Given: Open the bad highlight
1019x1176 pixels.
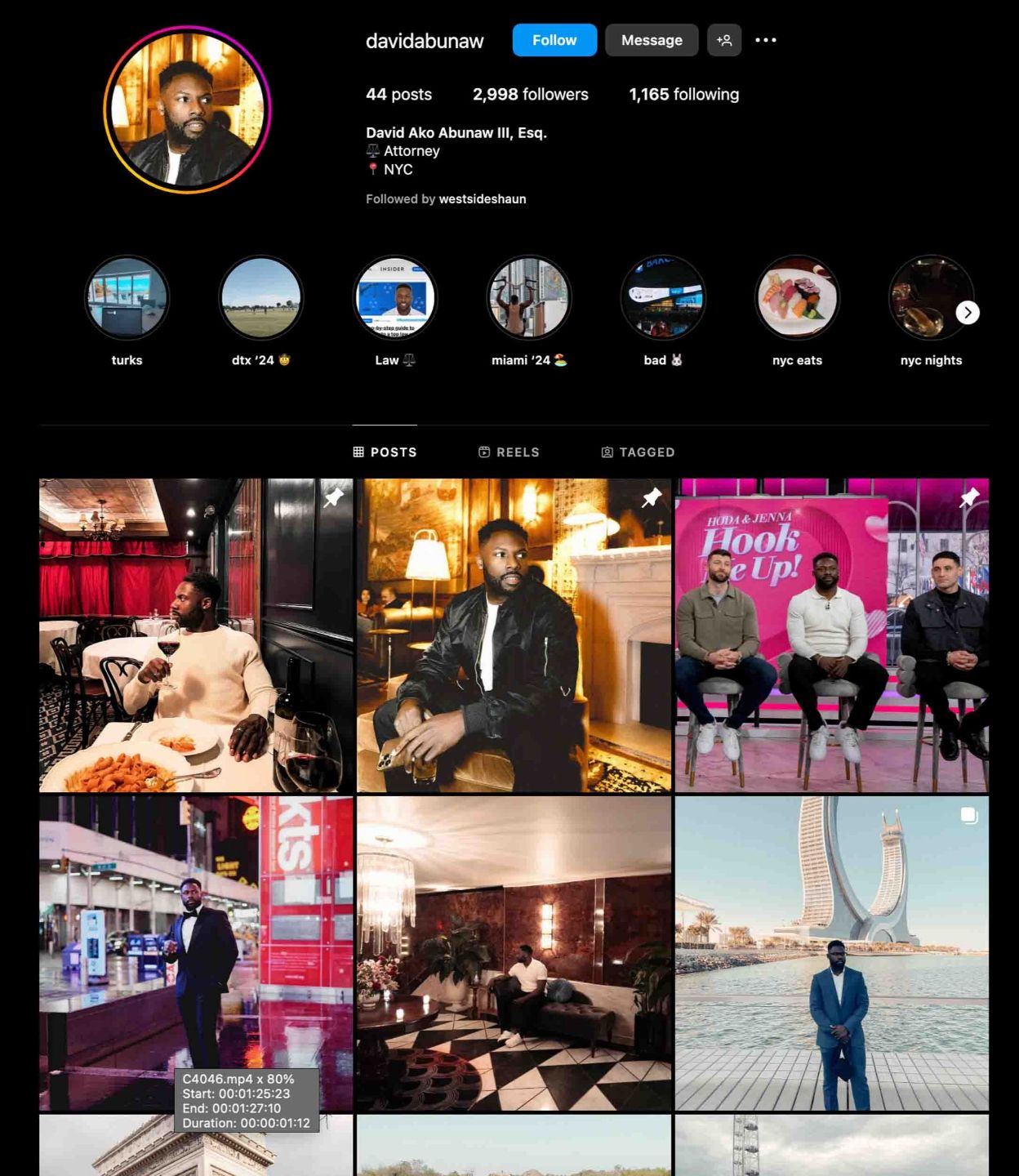Looking at the screenshot, I should [x=663, y=298].
